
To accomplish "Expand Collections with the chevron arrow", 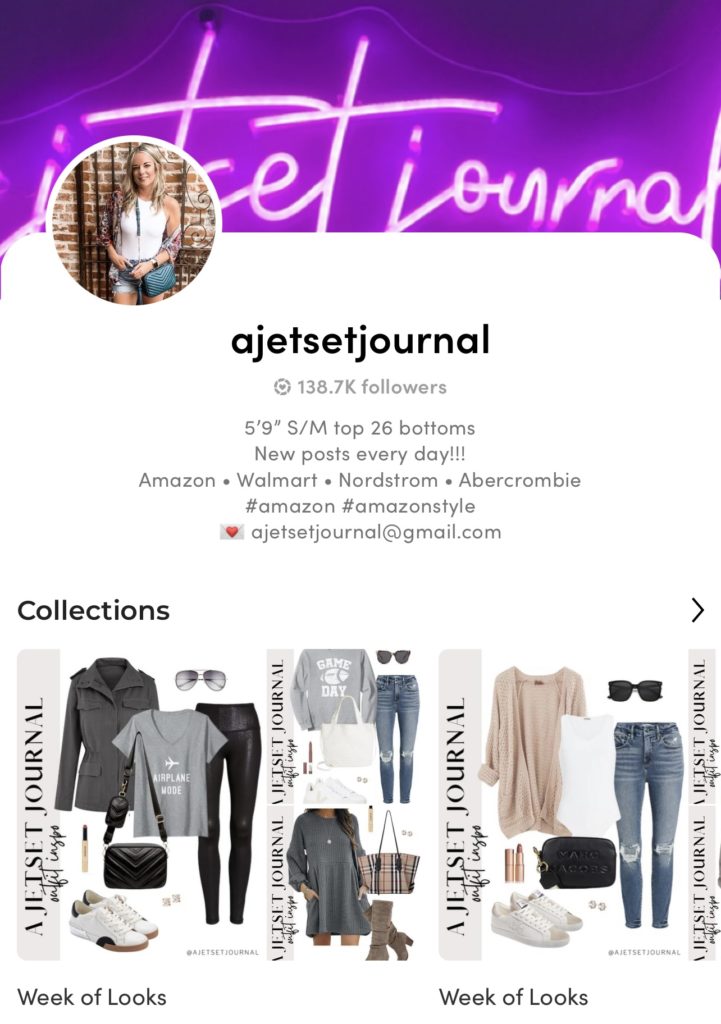I will point(697,610).
